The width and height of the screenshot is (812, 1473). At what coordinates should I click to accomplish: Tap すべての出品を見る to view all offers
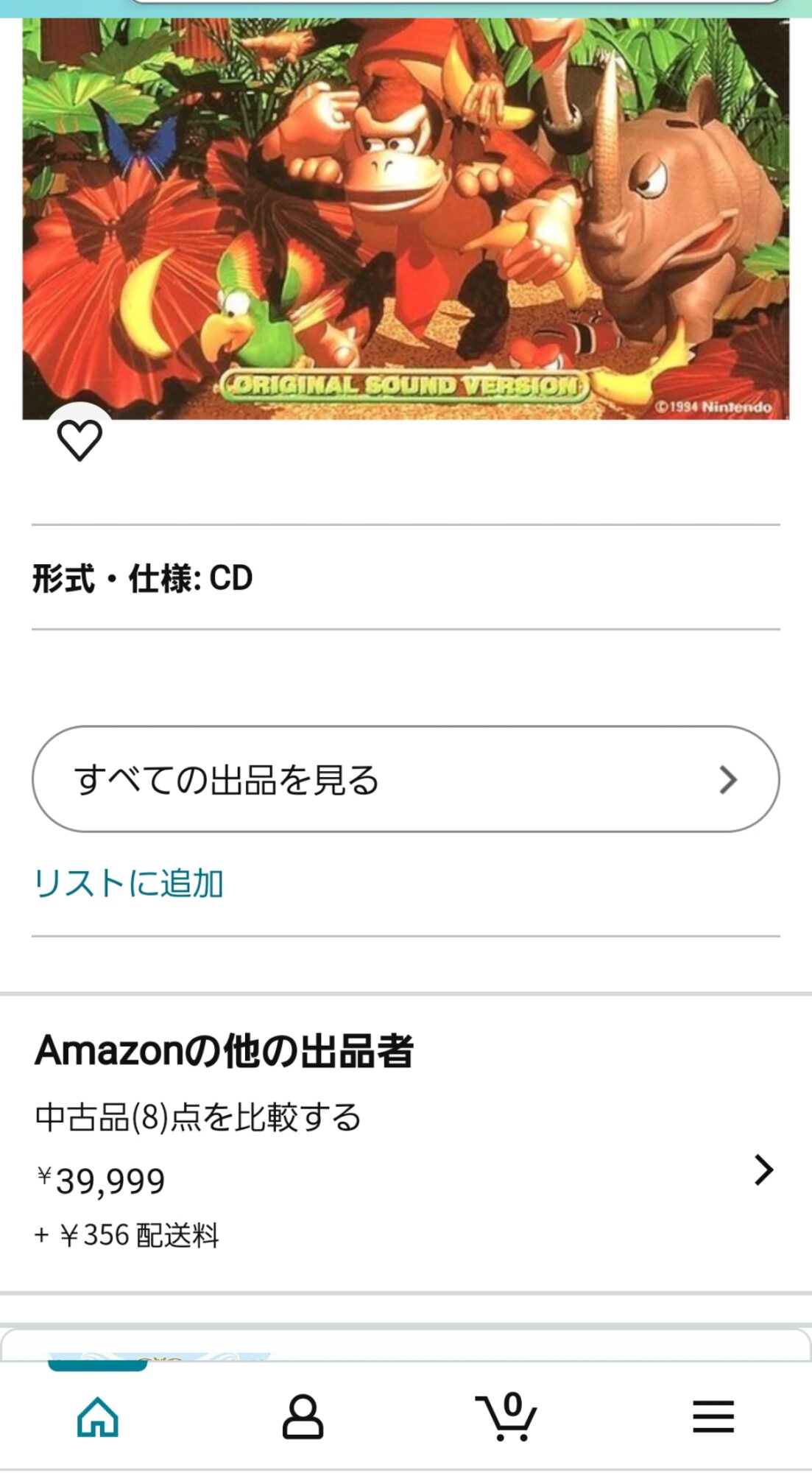(x=406, y=779)
